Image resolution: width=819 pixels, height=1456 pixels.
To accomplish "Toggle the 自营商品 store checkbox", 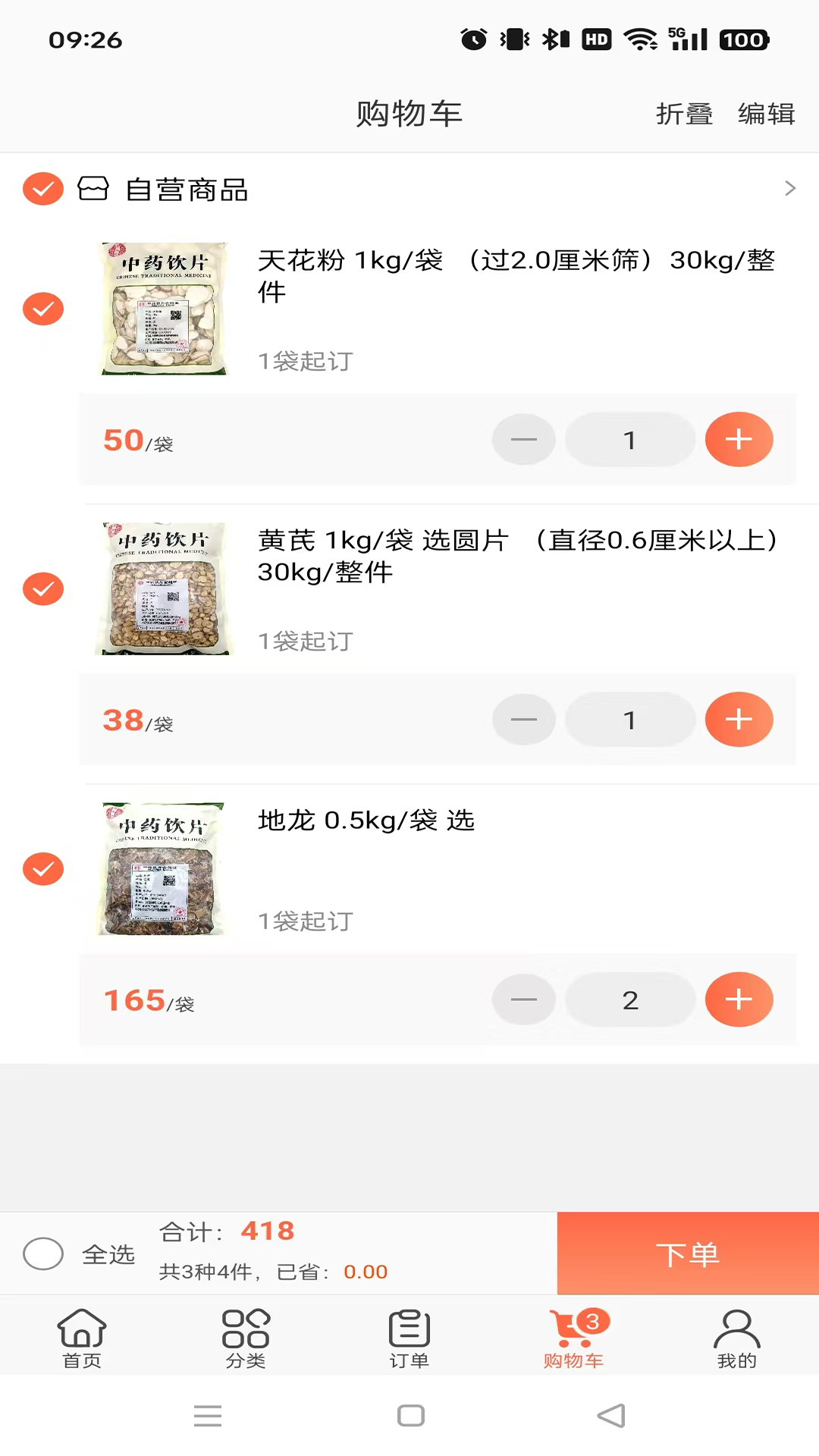I will pos(43,189).
